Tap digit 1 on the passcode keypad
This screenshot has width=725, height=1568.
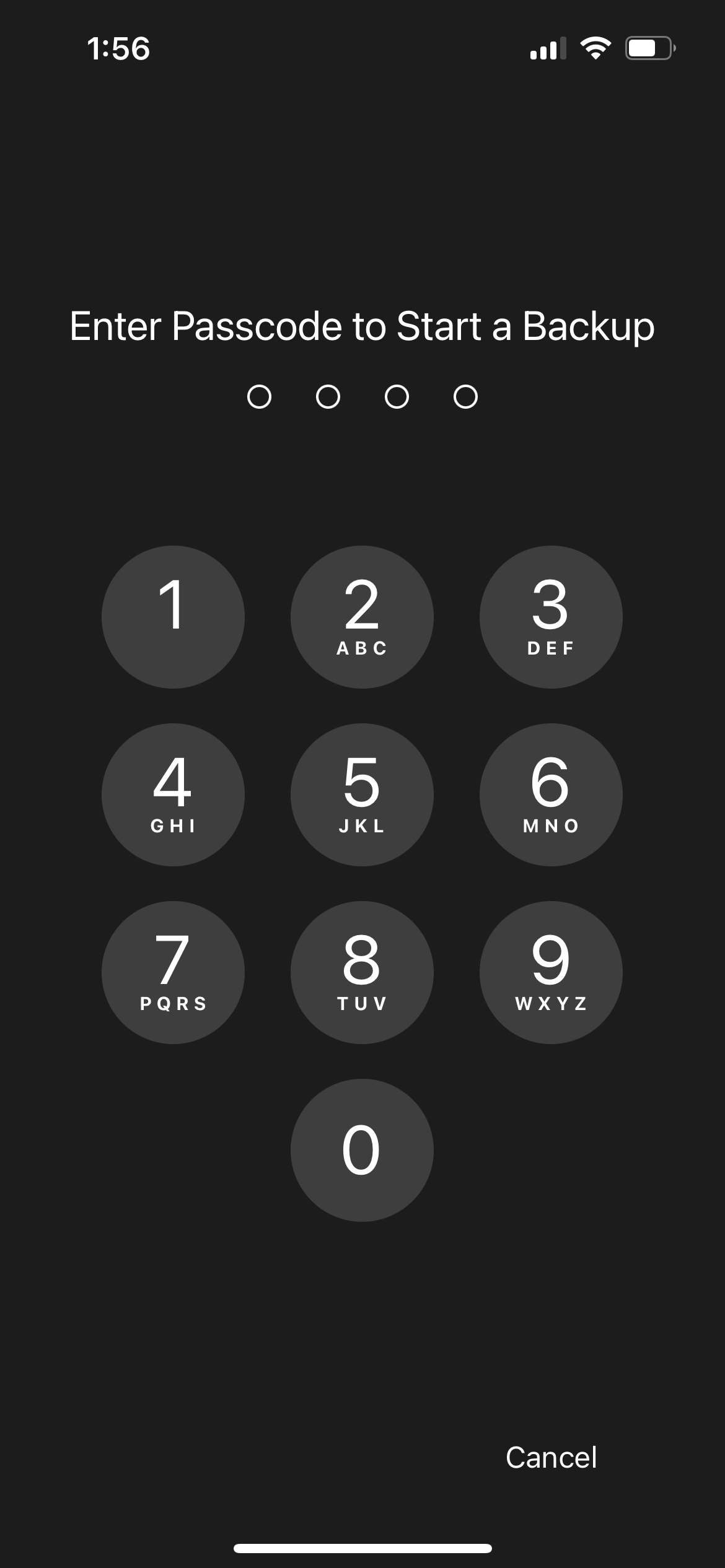(173, 617)
